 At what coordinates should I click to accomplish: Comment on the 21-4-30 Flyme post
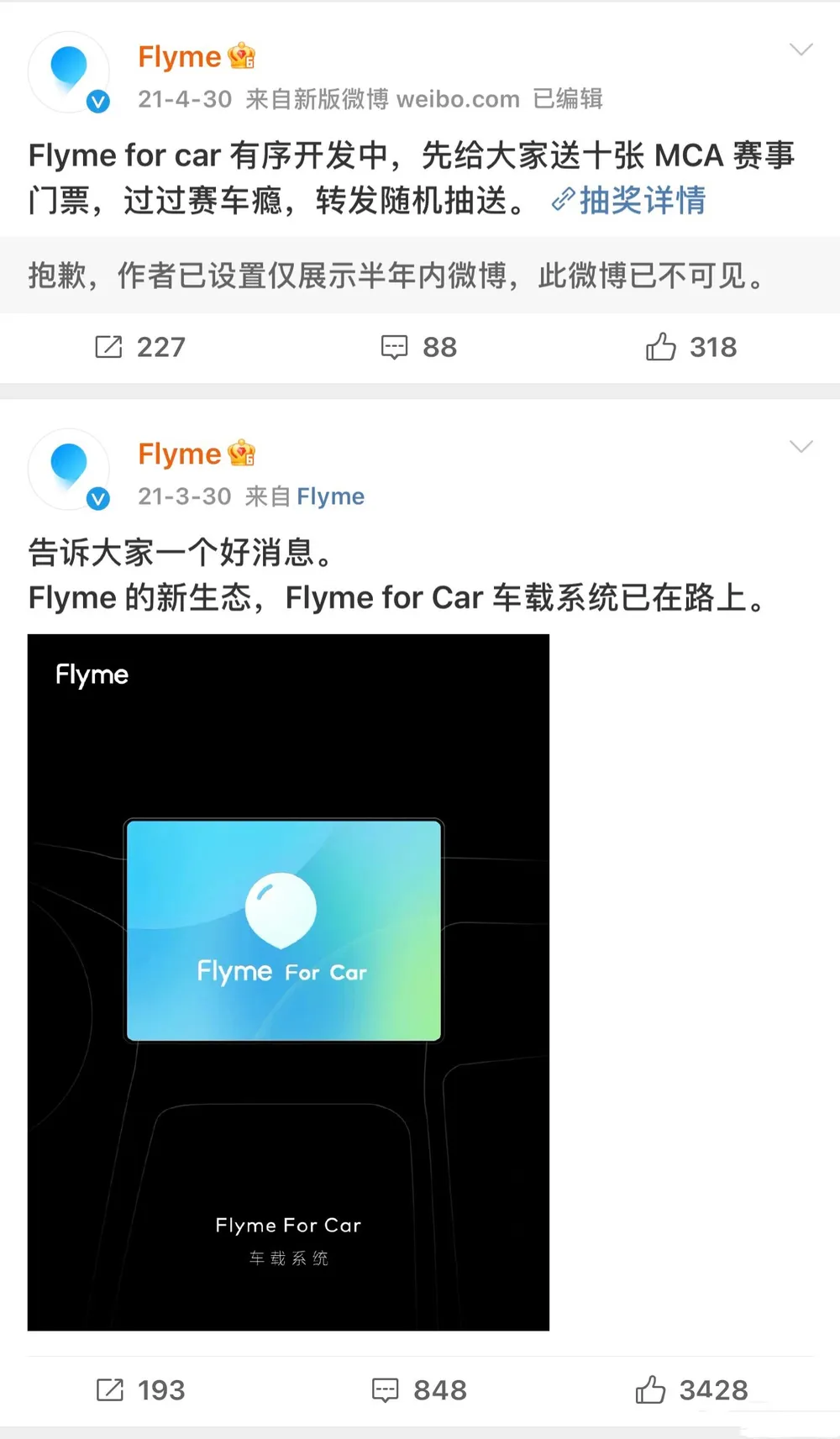(x=419, y=347)
